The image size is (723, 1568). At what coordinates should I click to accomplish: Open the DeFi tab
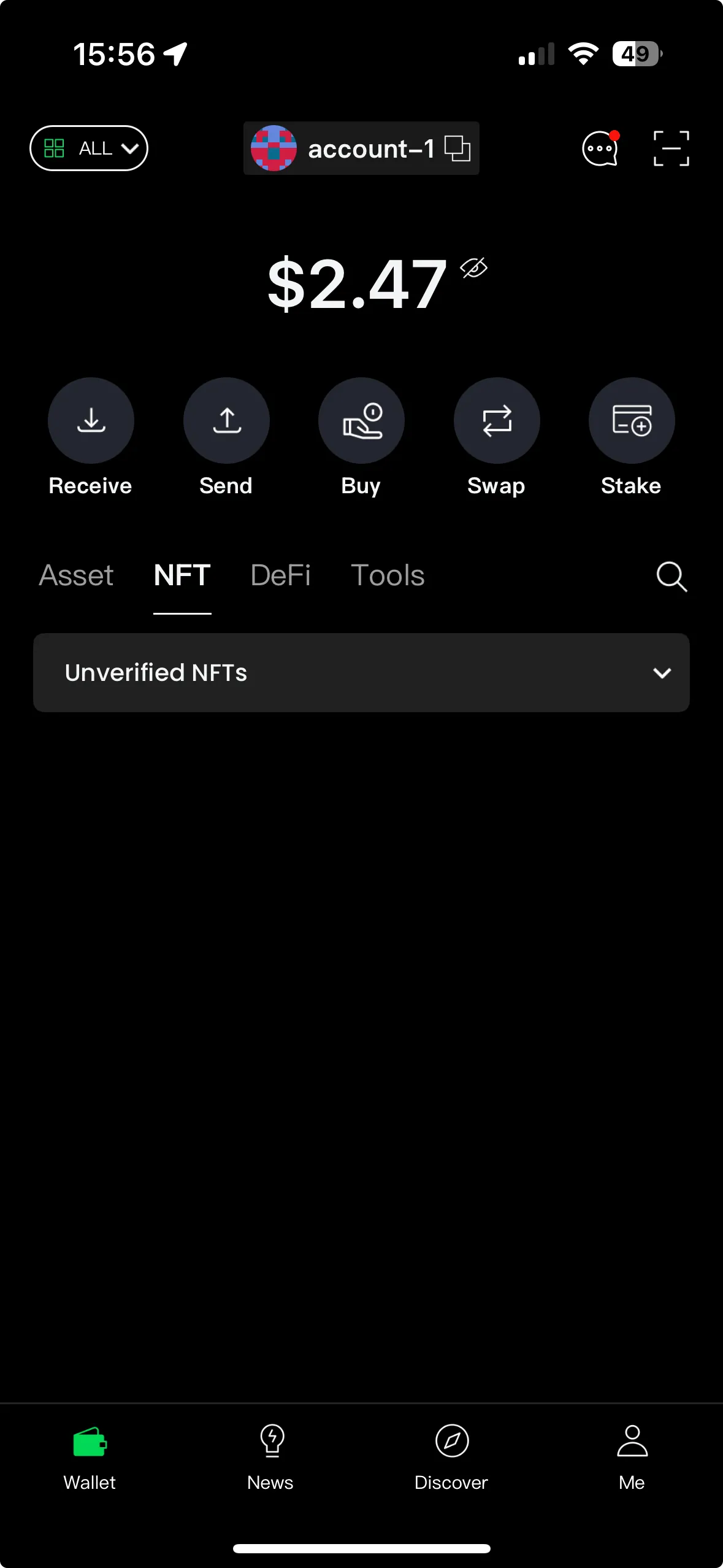point(280,575)
